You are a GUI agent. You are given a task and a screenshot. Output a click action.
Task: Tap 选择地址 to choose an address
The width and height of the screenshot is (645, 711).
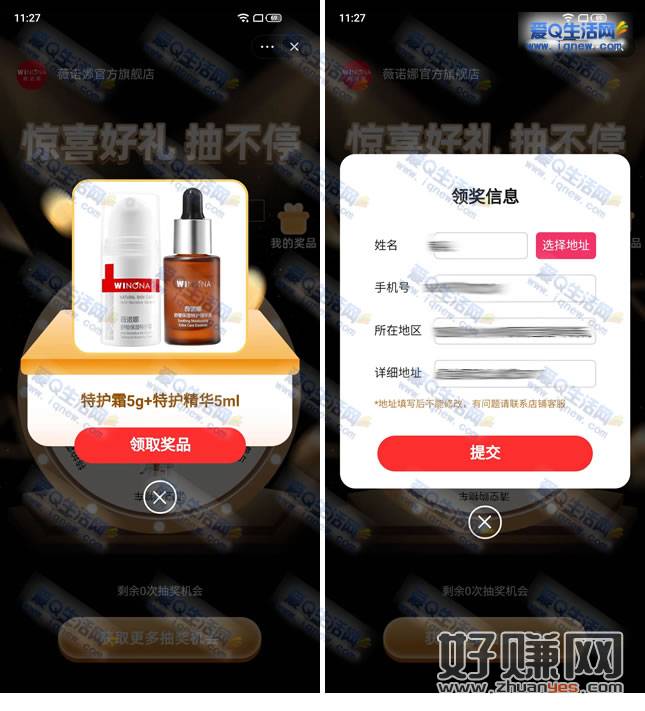566,245
